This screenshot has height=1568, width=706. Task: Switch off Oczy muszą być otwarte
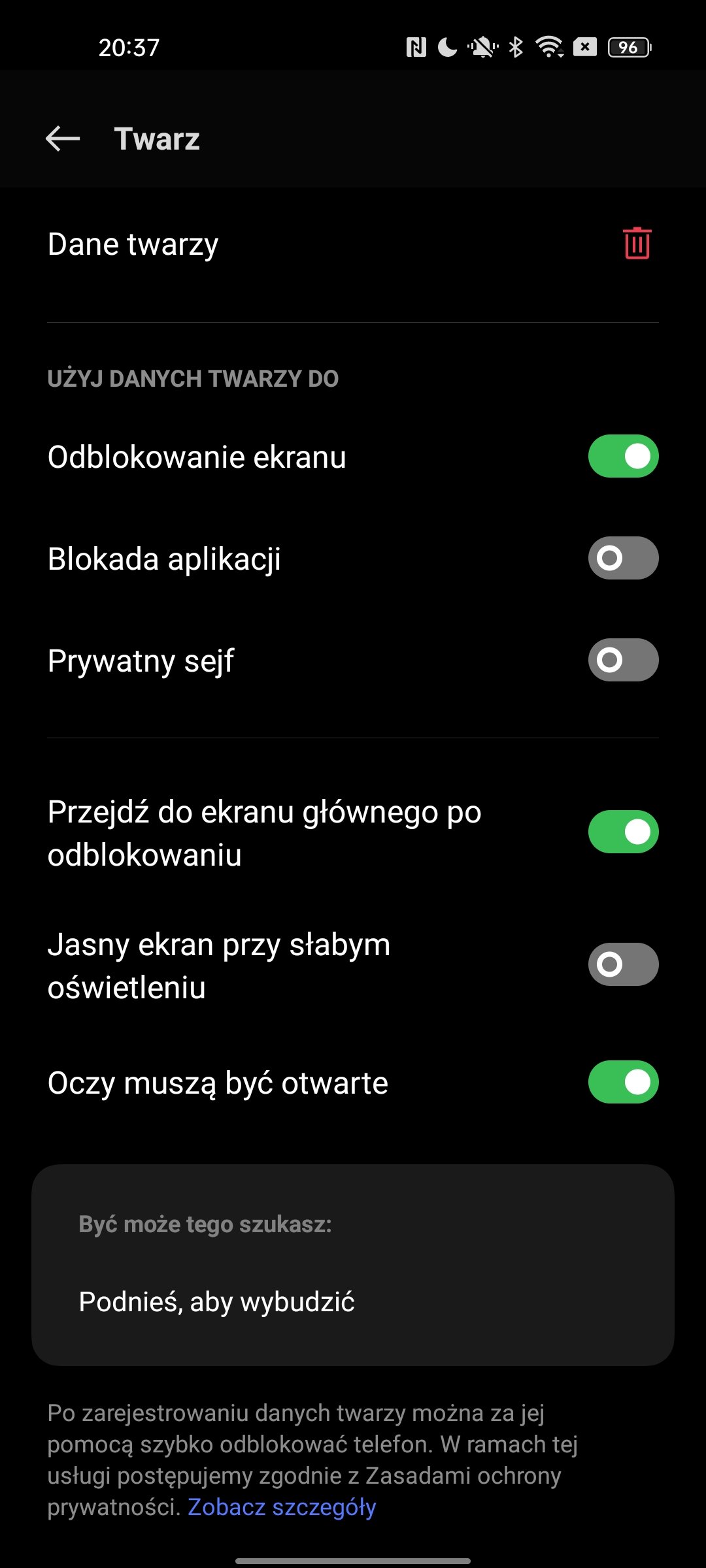click(x=623, y=1082)
